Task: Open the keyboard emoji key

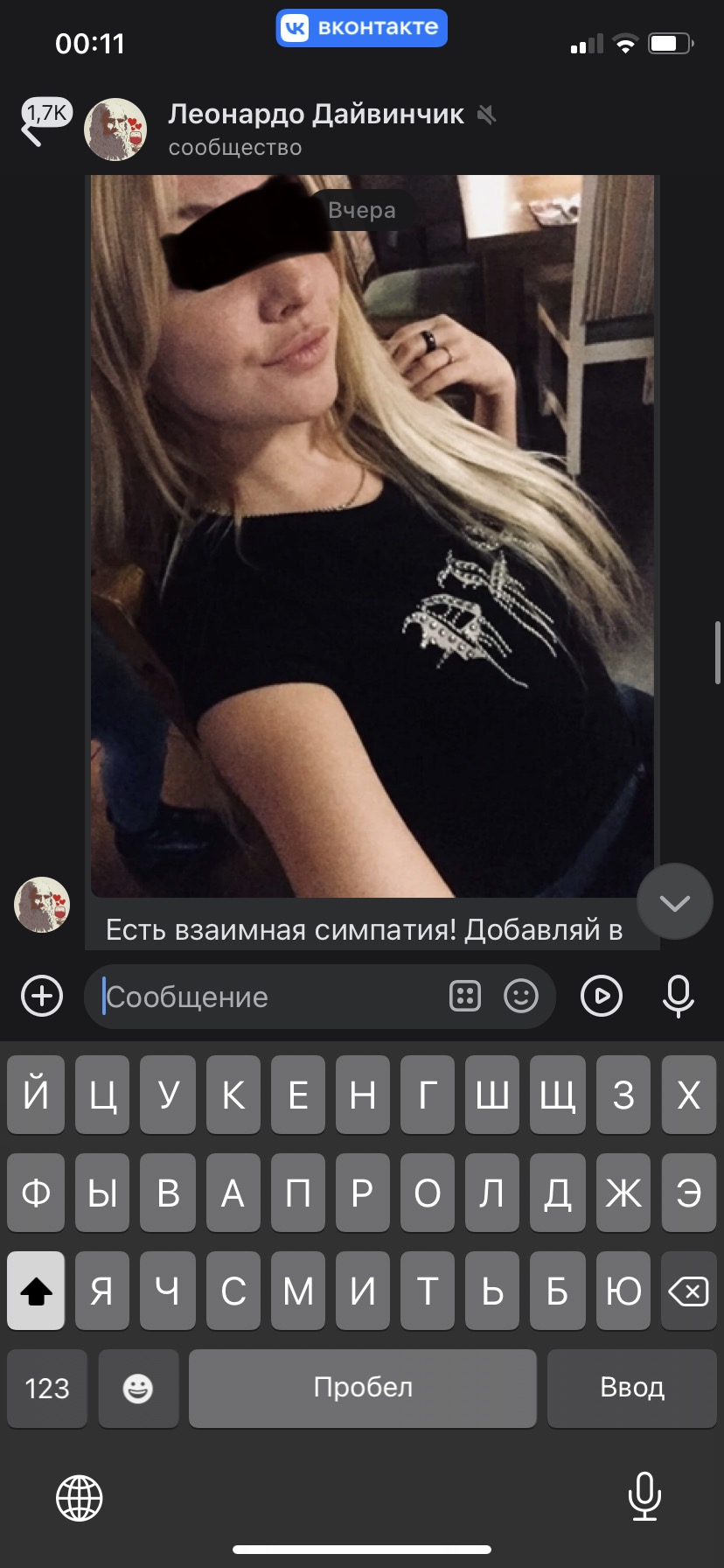Action: pos(138,1388)
